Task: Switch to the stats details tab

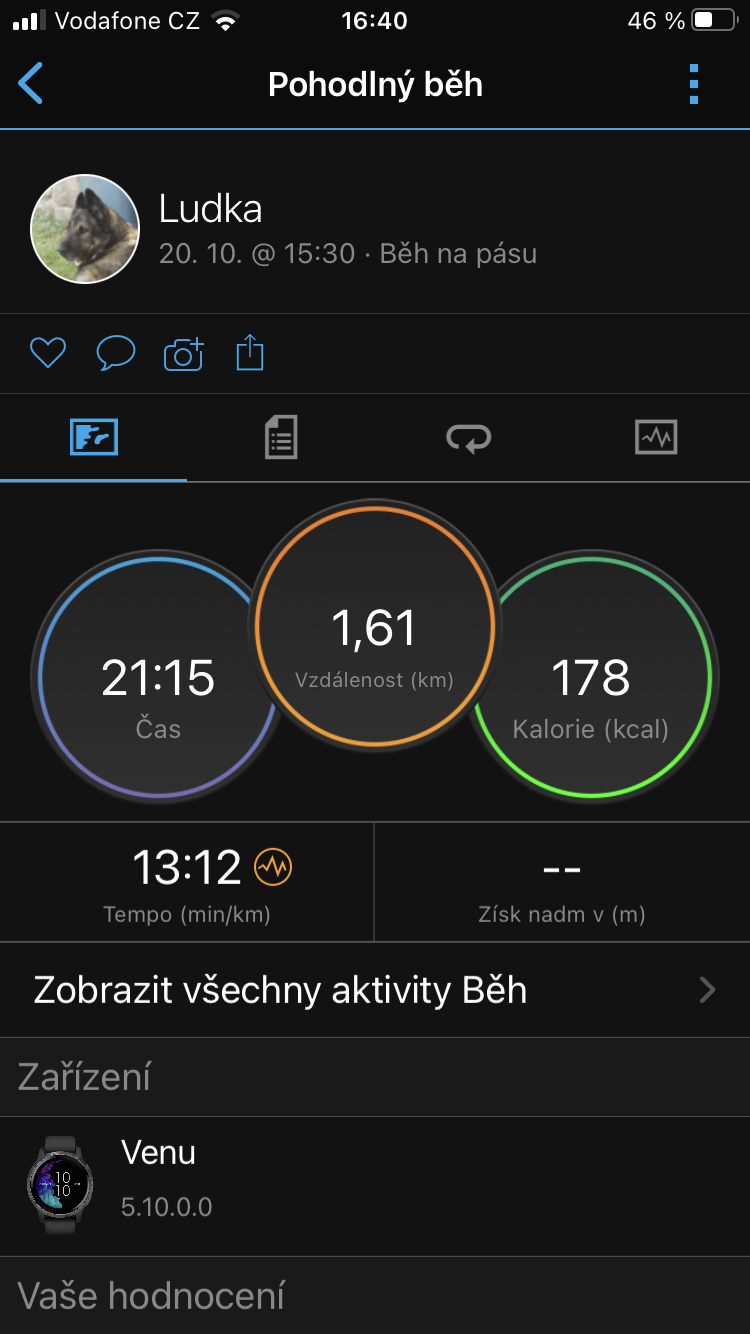Action: 281,438
